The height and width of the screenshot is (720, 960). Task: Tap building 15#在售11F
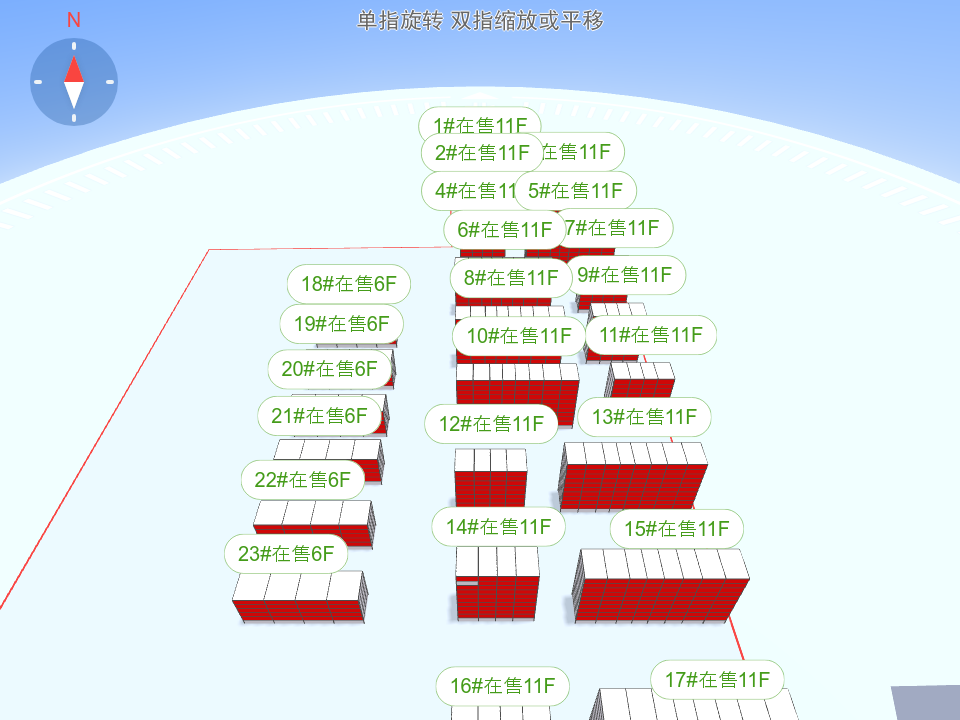click(677, 529)
